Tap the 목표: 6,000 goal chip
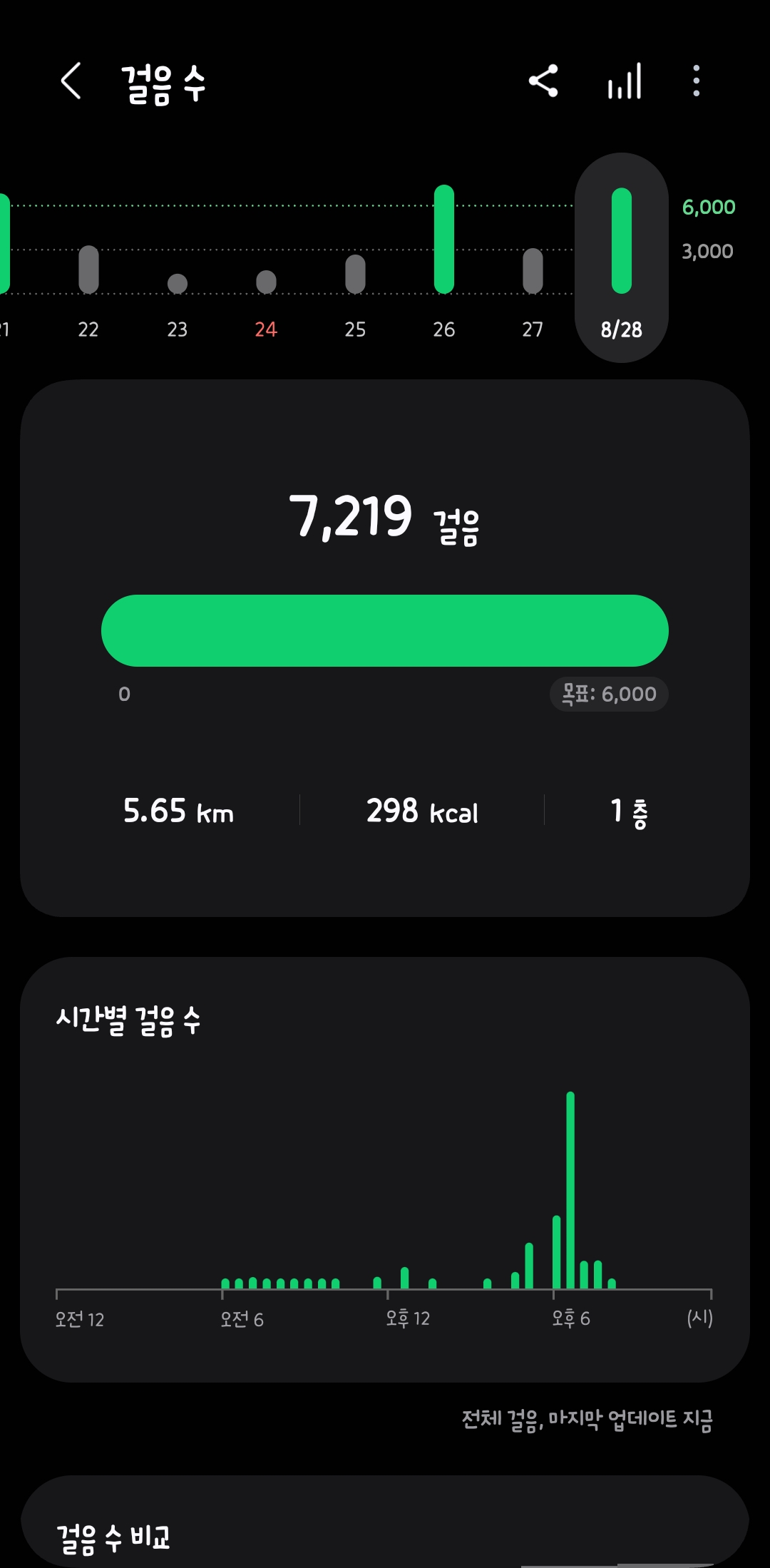 click(x=609, y=694)
